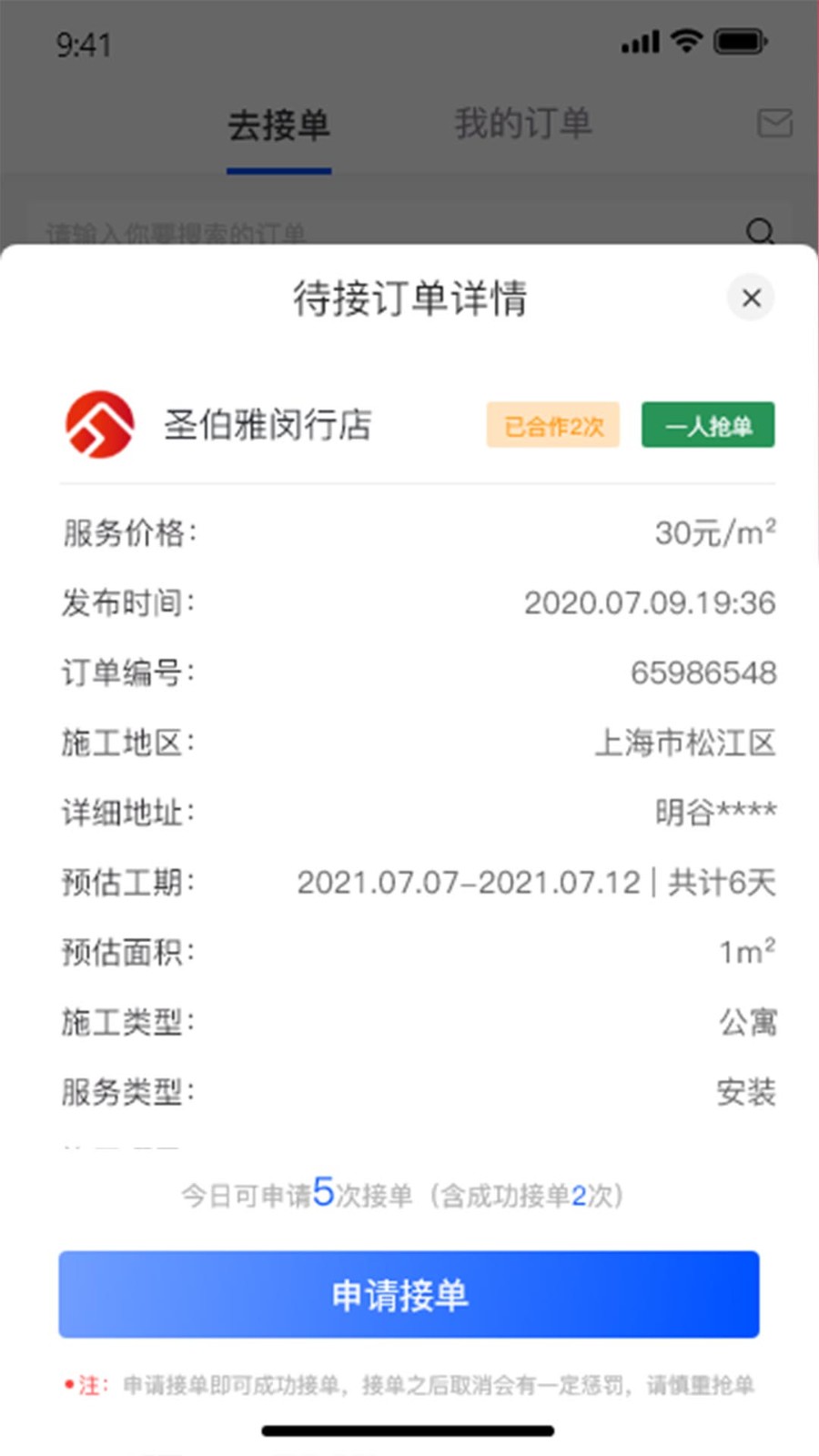Close the 待接订单详情 dialog
This screenshot has width=819, height=1456.
751,298
